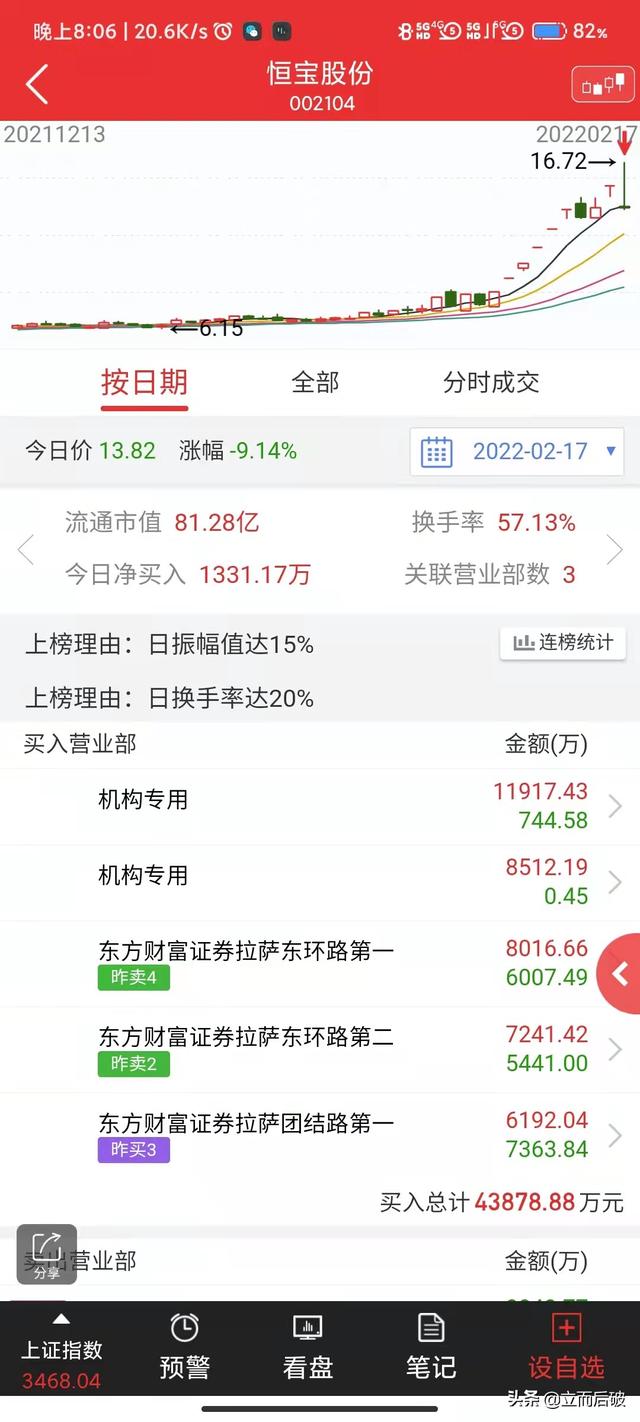Show the previous stats panel with the left arrow
Viewport: 640px width, 1422px height.
tap(26, 548)
